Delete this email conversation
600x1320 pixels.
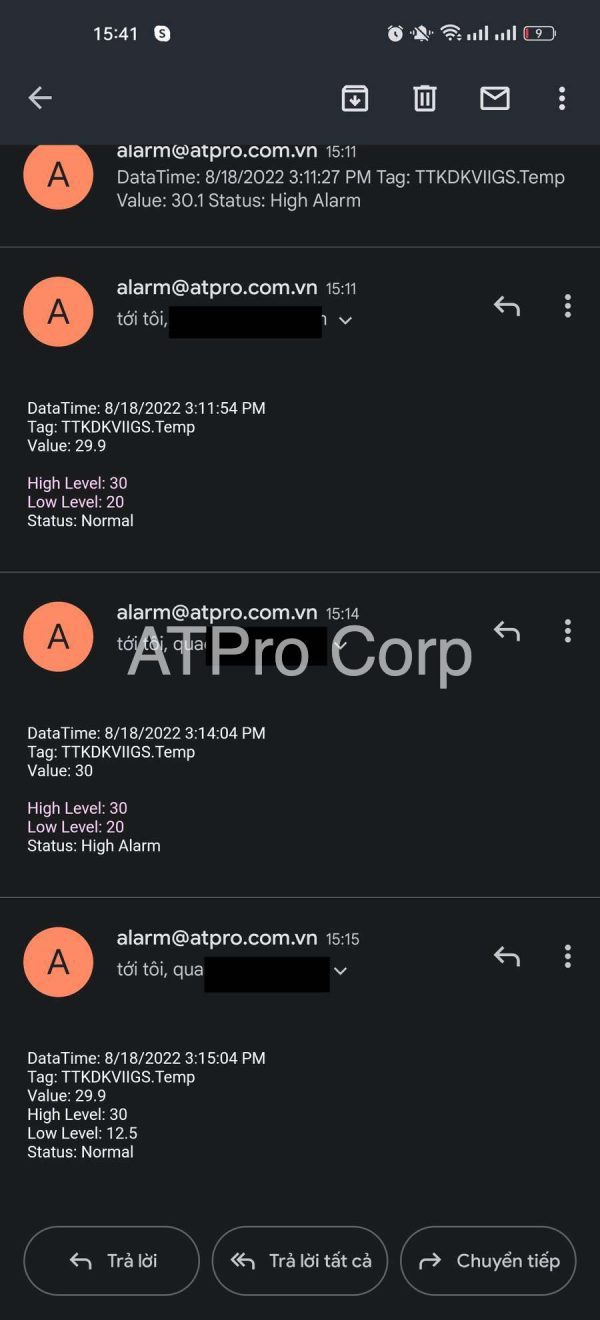pyautogui.click(x=425, y=97)
